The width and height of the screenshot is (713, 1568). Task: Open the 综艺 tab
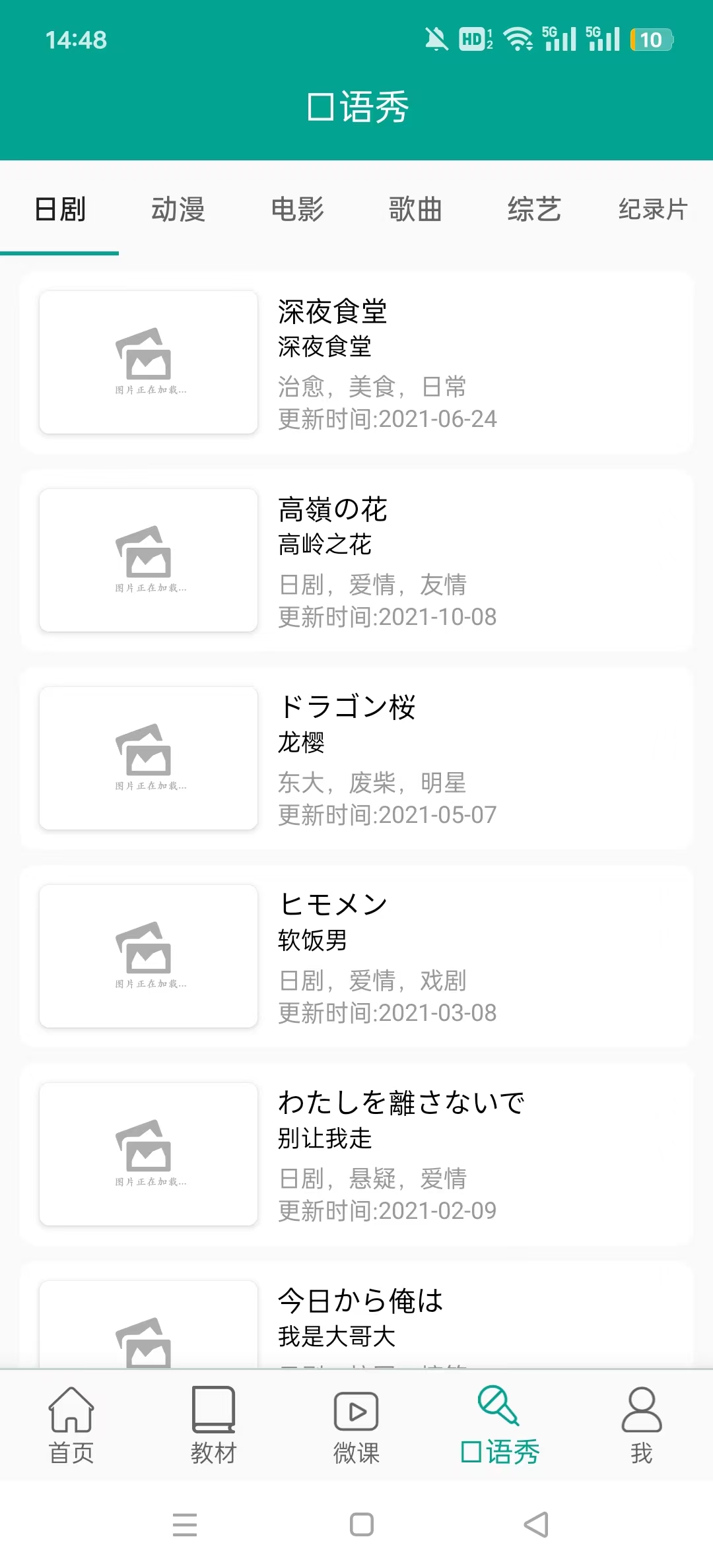pyautogui.click(x=534, y=210)
